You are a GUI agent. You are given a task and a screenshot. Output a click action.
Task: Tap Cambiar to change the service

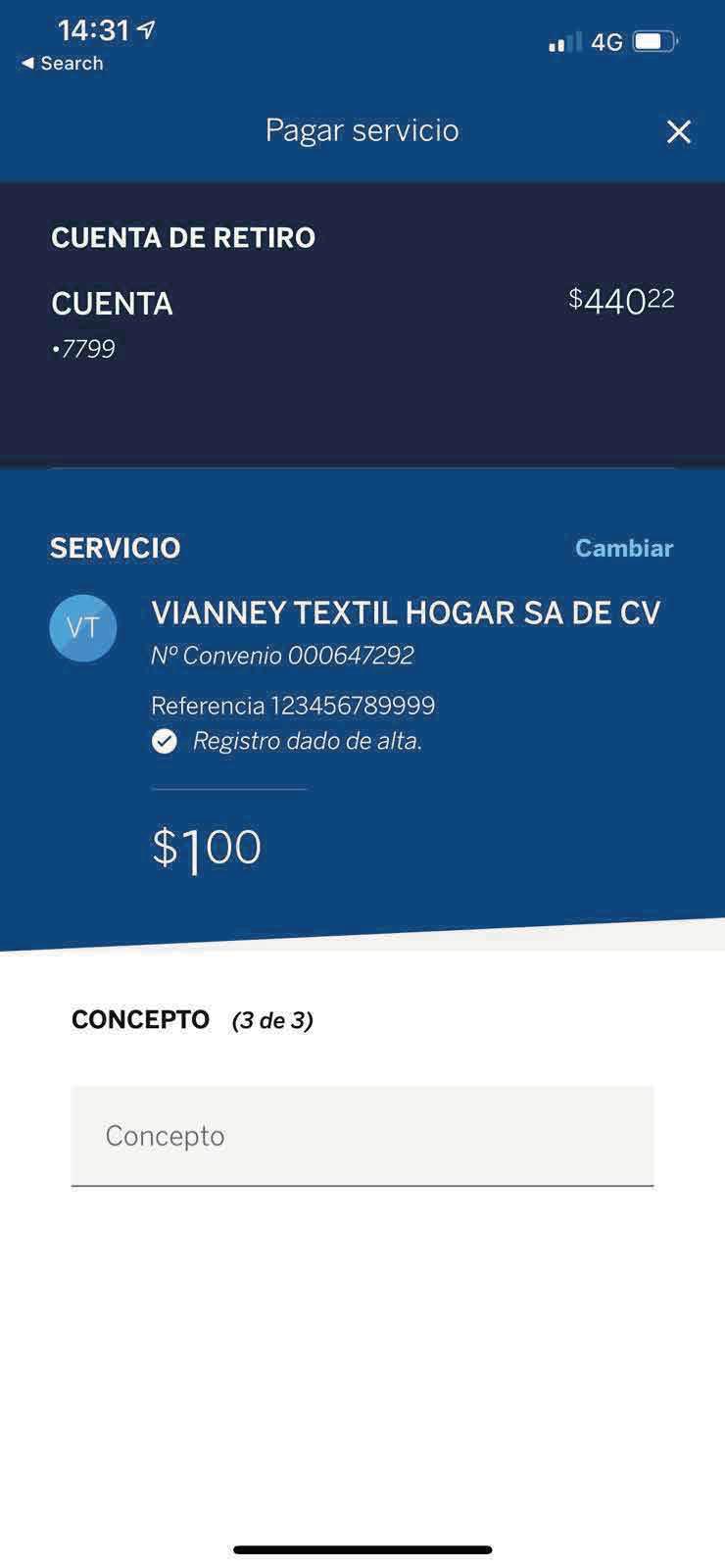(623, 548)
